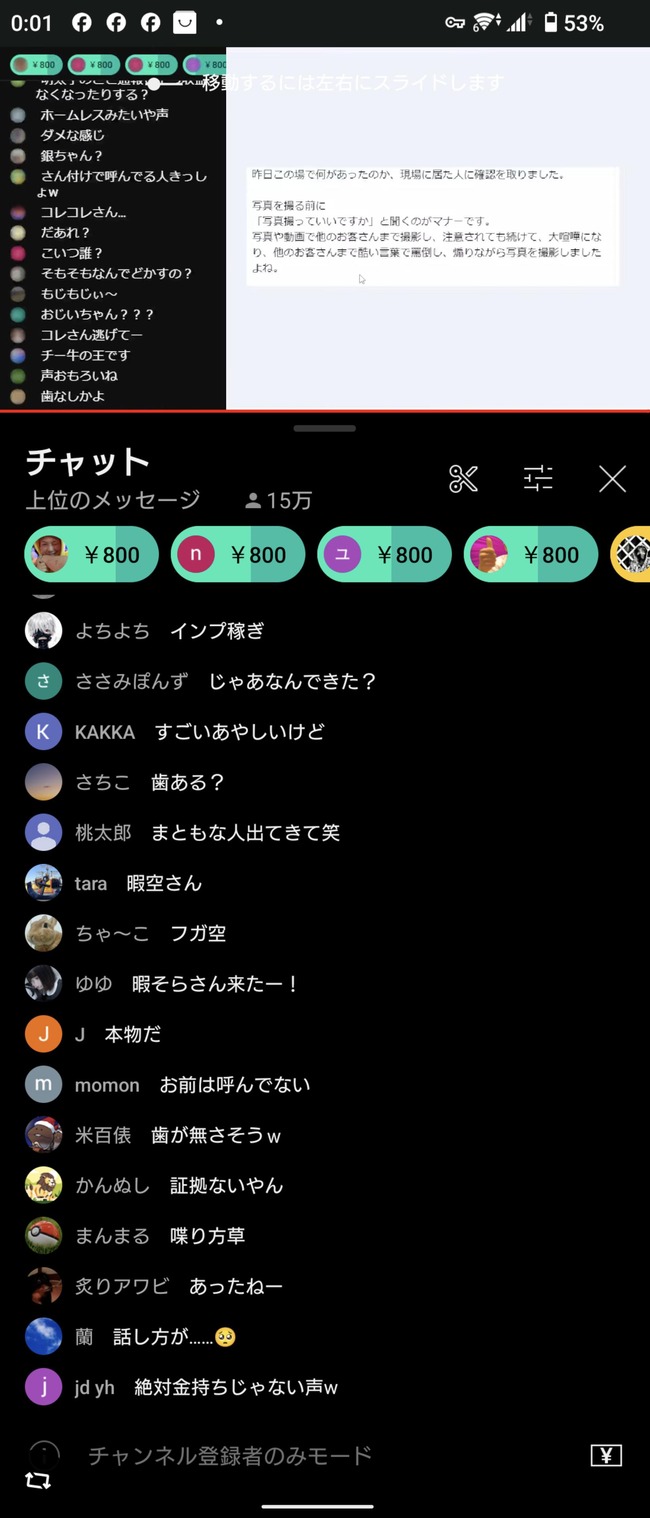Screen dimensions: 650x1518
Task: Open the ¥800 Super Chat with thumbs-up avatar
Action: pos(530,554)
